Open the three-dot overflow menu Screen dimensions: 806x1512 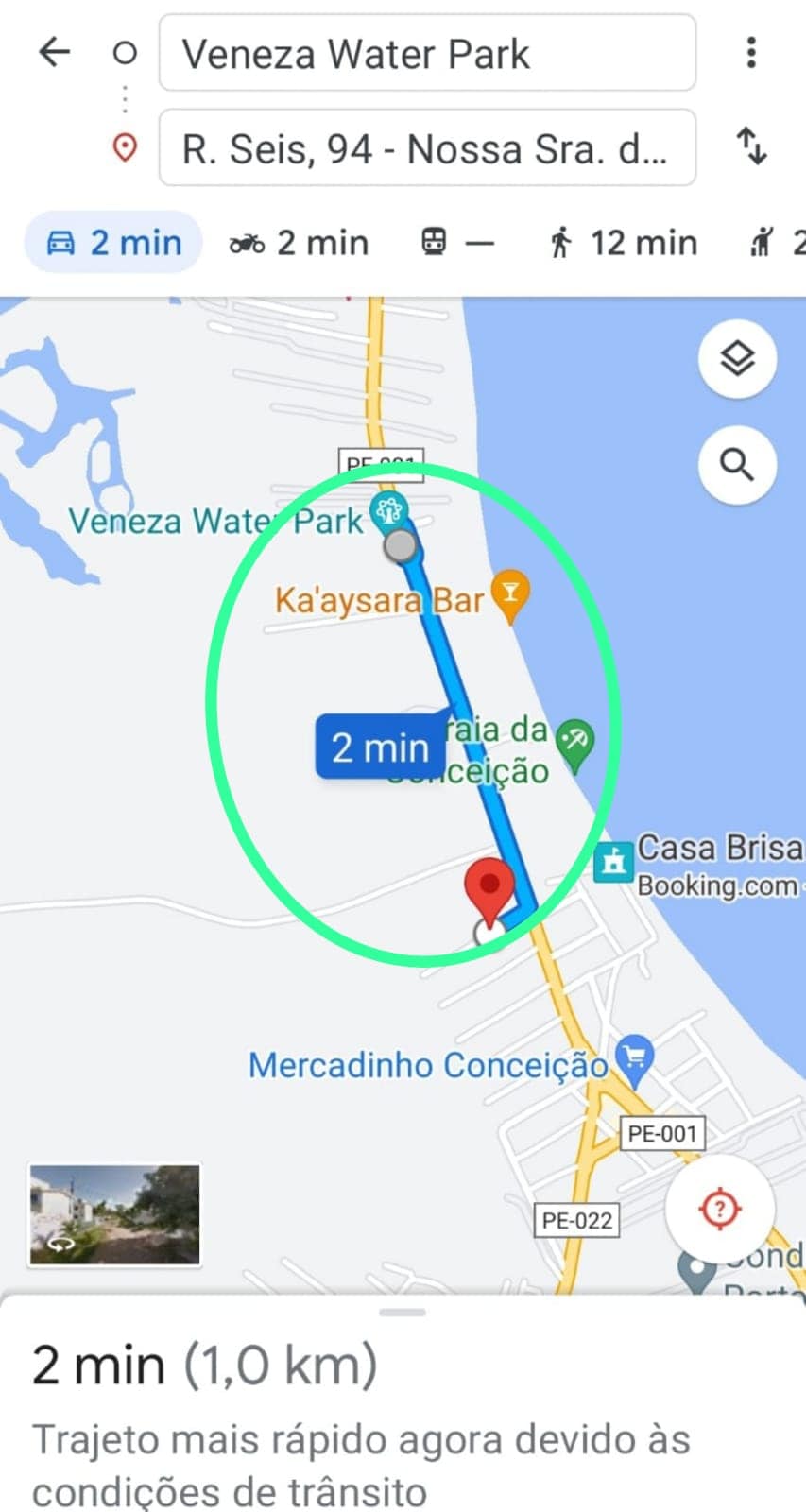(751, 53)
